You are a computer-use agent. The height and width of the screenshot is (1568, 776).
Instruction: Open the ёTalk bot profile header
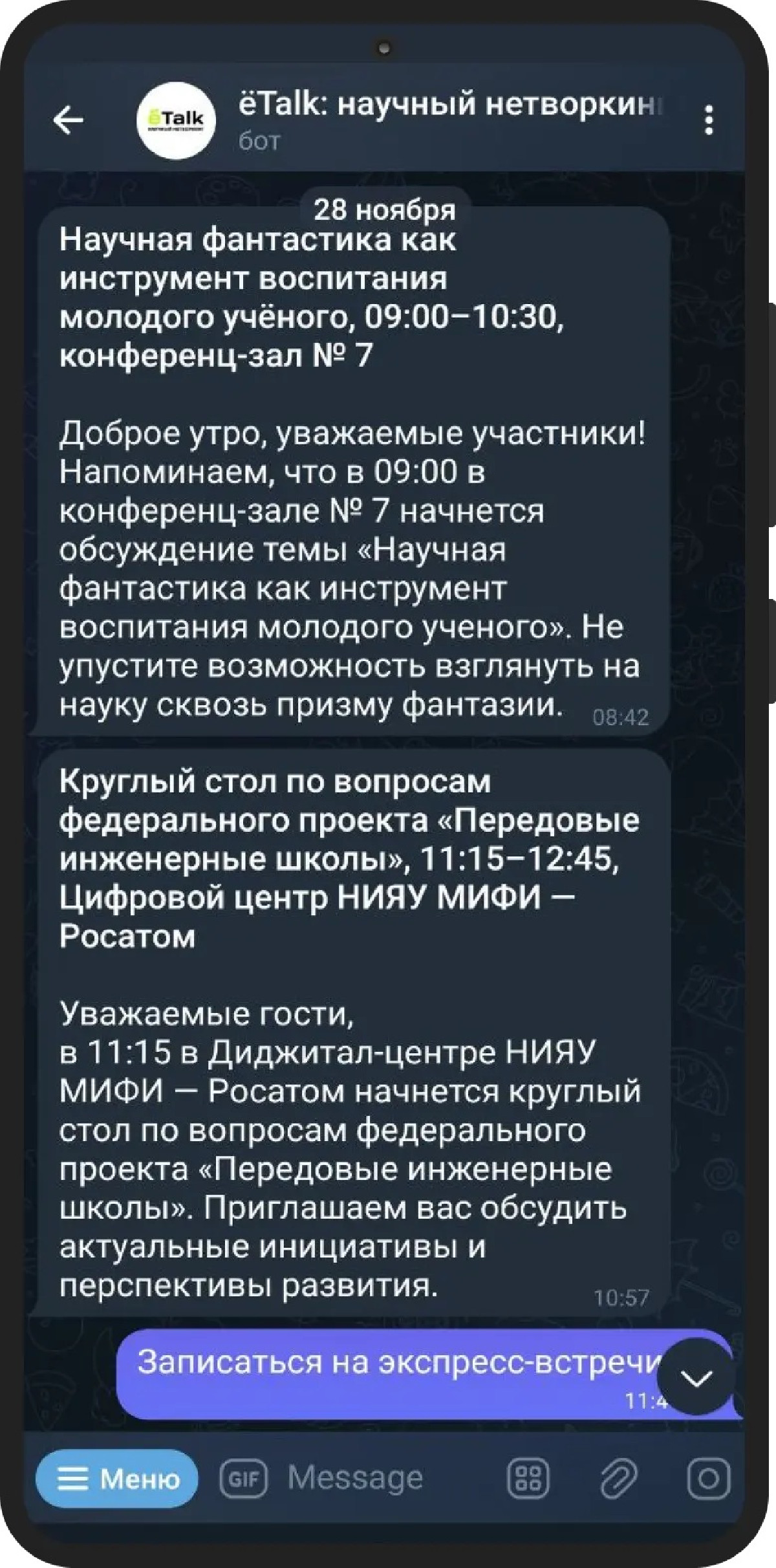(446, 120)
